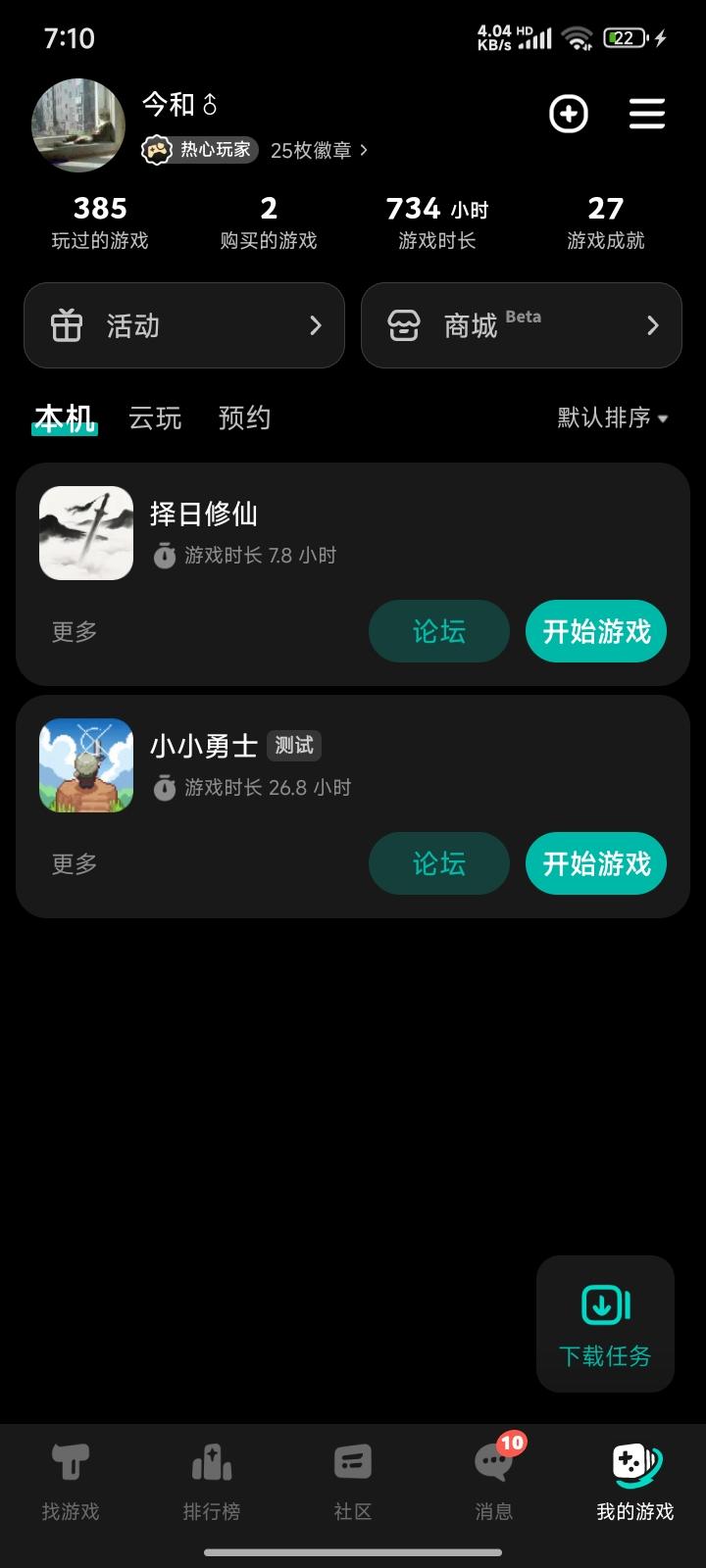Viewport: 706px width, 1568px height.
Task: Open the 活动 events panel
Action: point(184,325)
